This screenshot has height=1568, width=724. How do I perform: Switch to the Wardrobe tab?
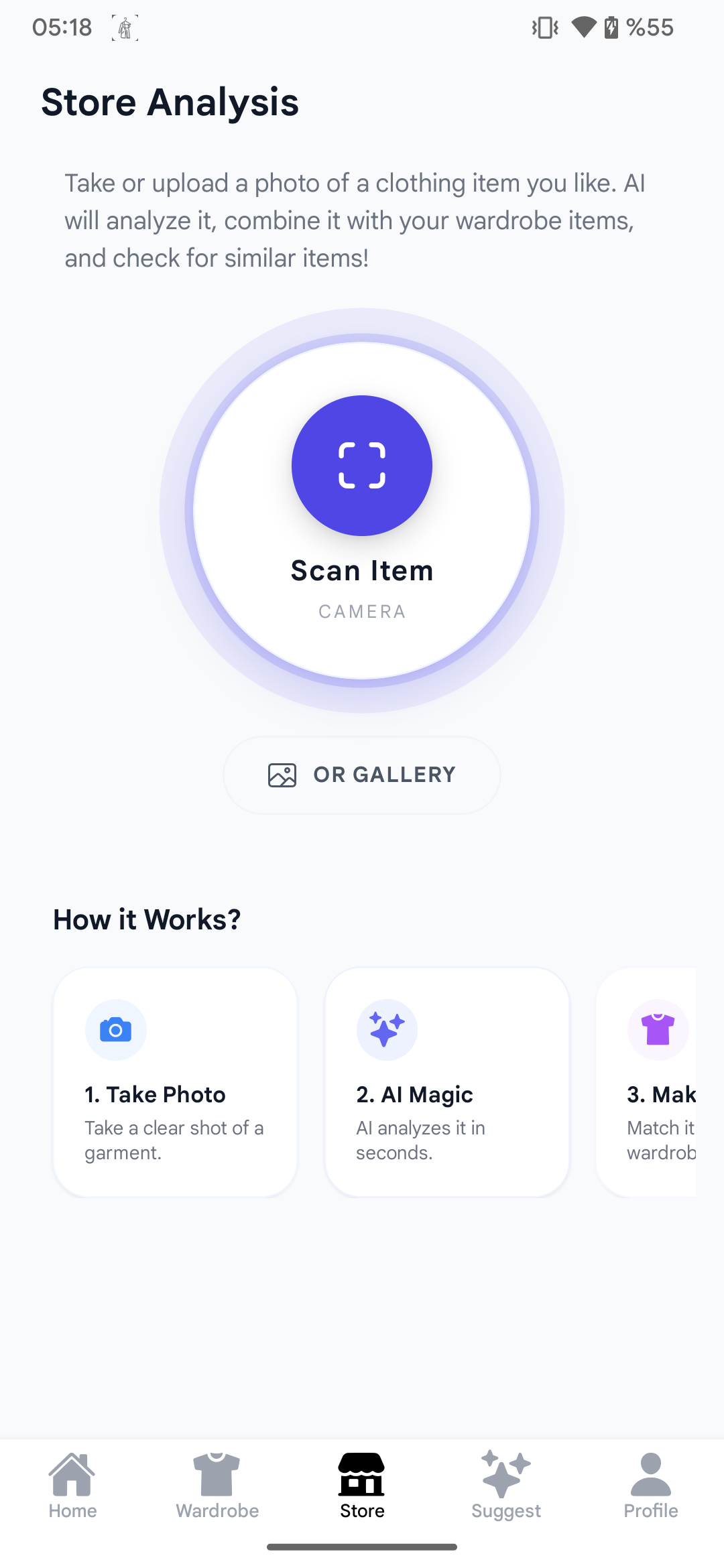[217, 1486]
